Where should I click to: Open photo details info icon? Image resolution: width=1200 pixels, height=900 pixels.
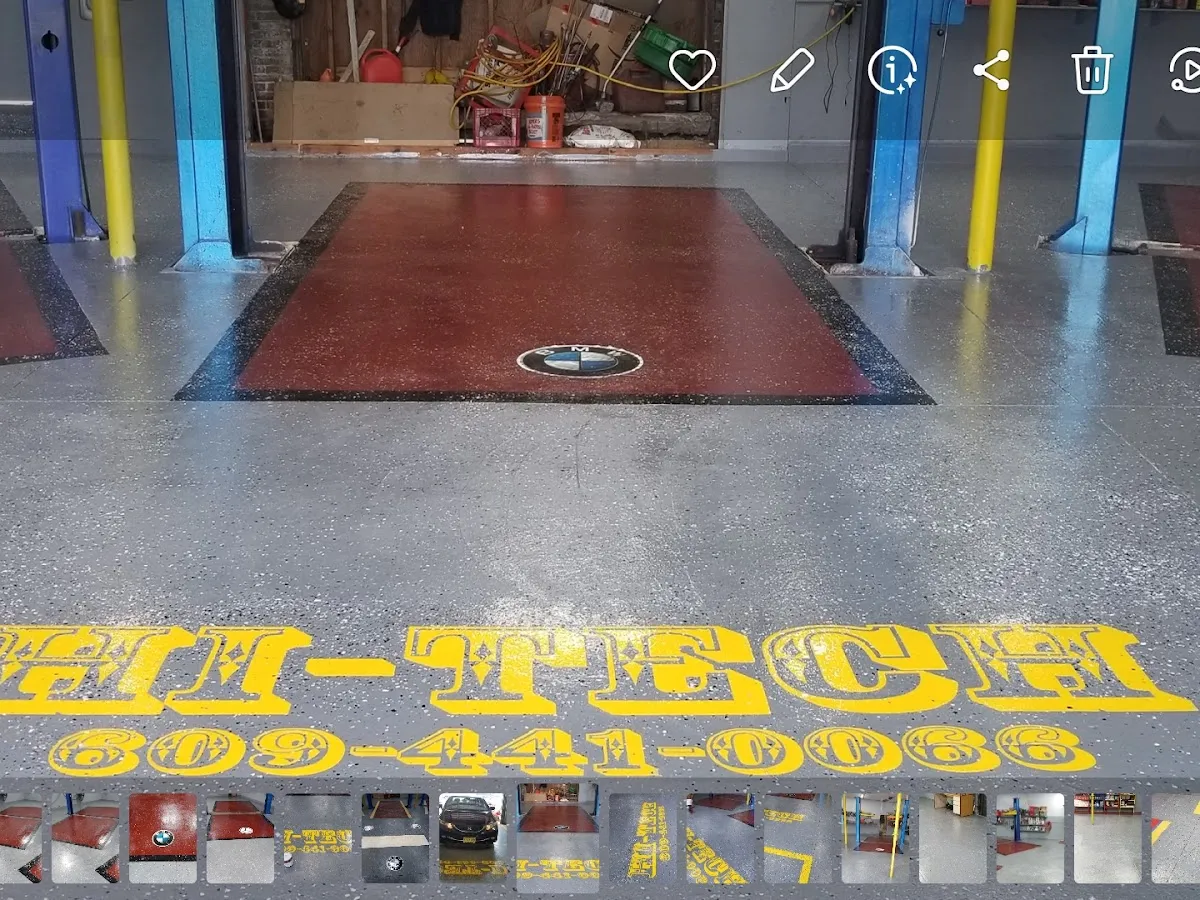click(x=891, y=71)
